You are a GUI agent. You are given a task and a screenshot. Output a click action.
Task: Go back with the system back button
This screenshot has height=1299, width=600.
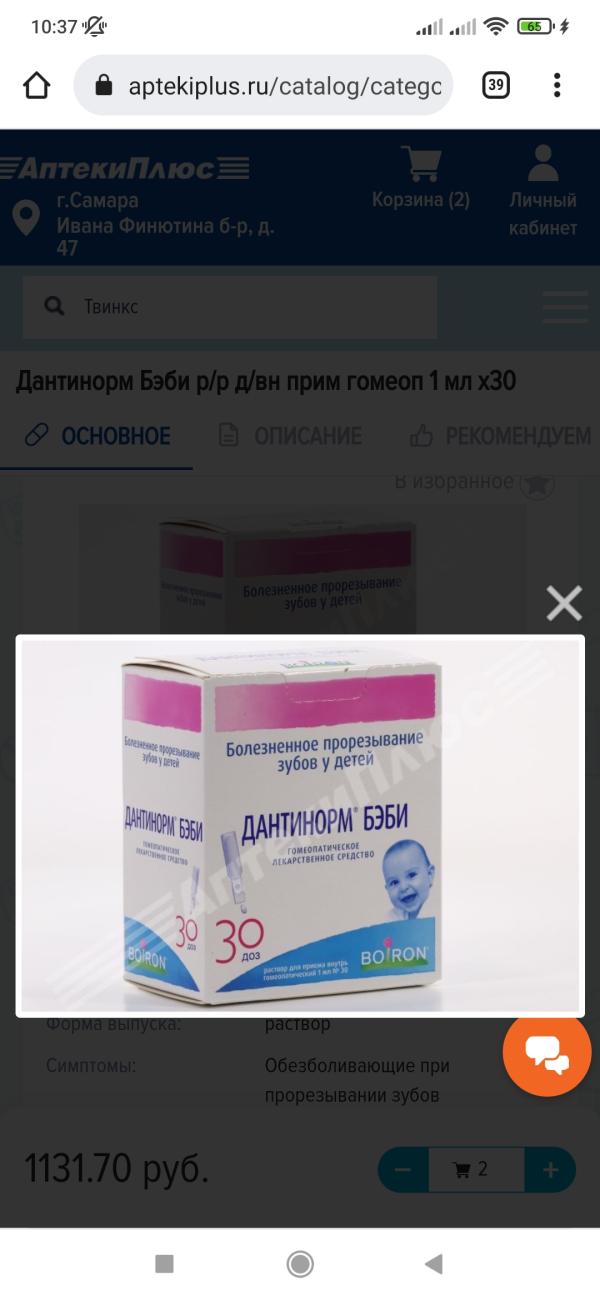pos(433,1264)
